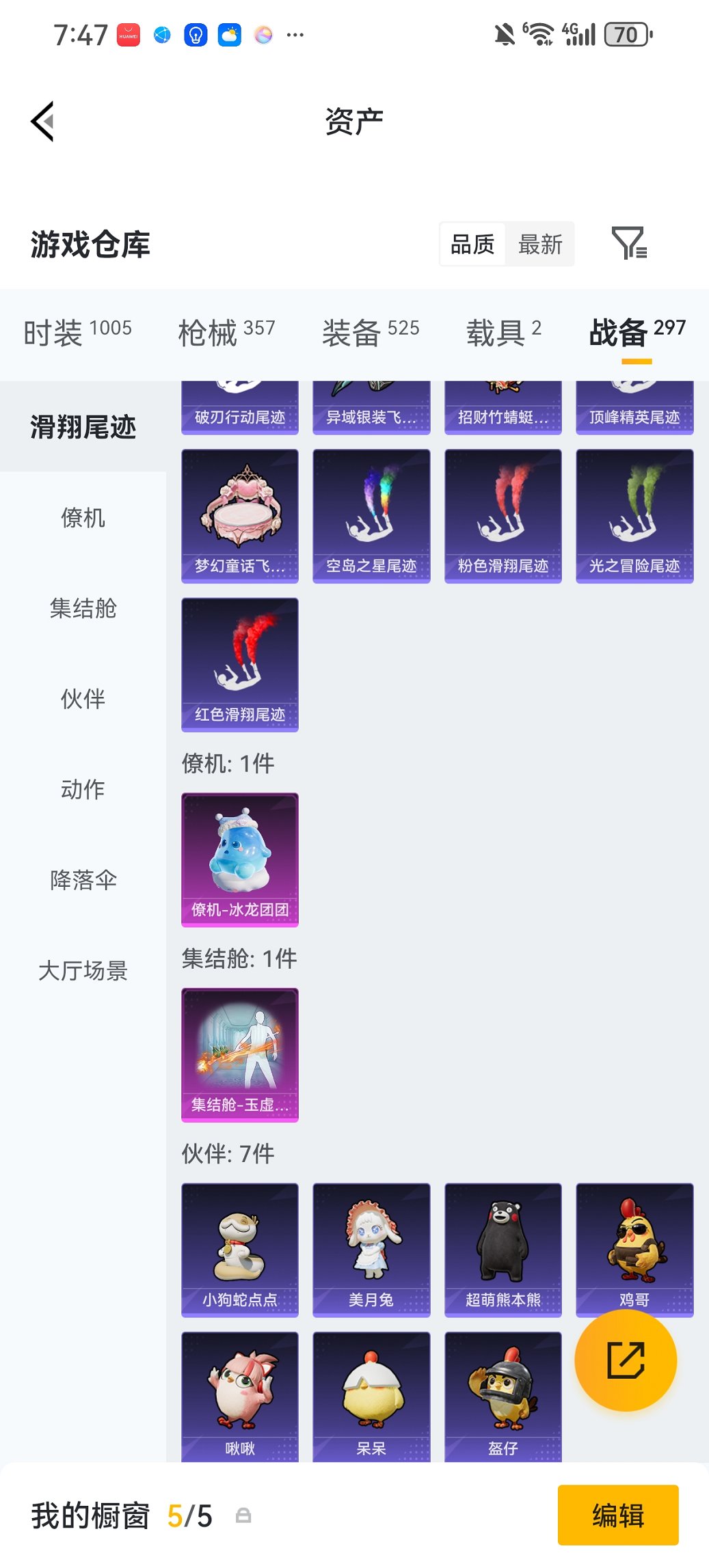The height and width of the screenshot is (1568, 709).
Task: View the 僚机-冰龙团团 item
Action: [240, 859]
